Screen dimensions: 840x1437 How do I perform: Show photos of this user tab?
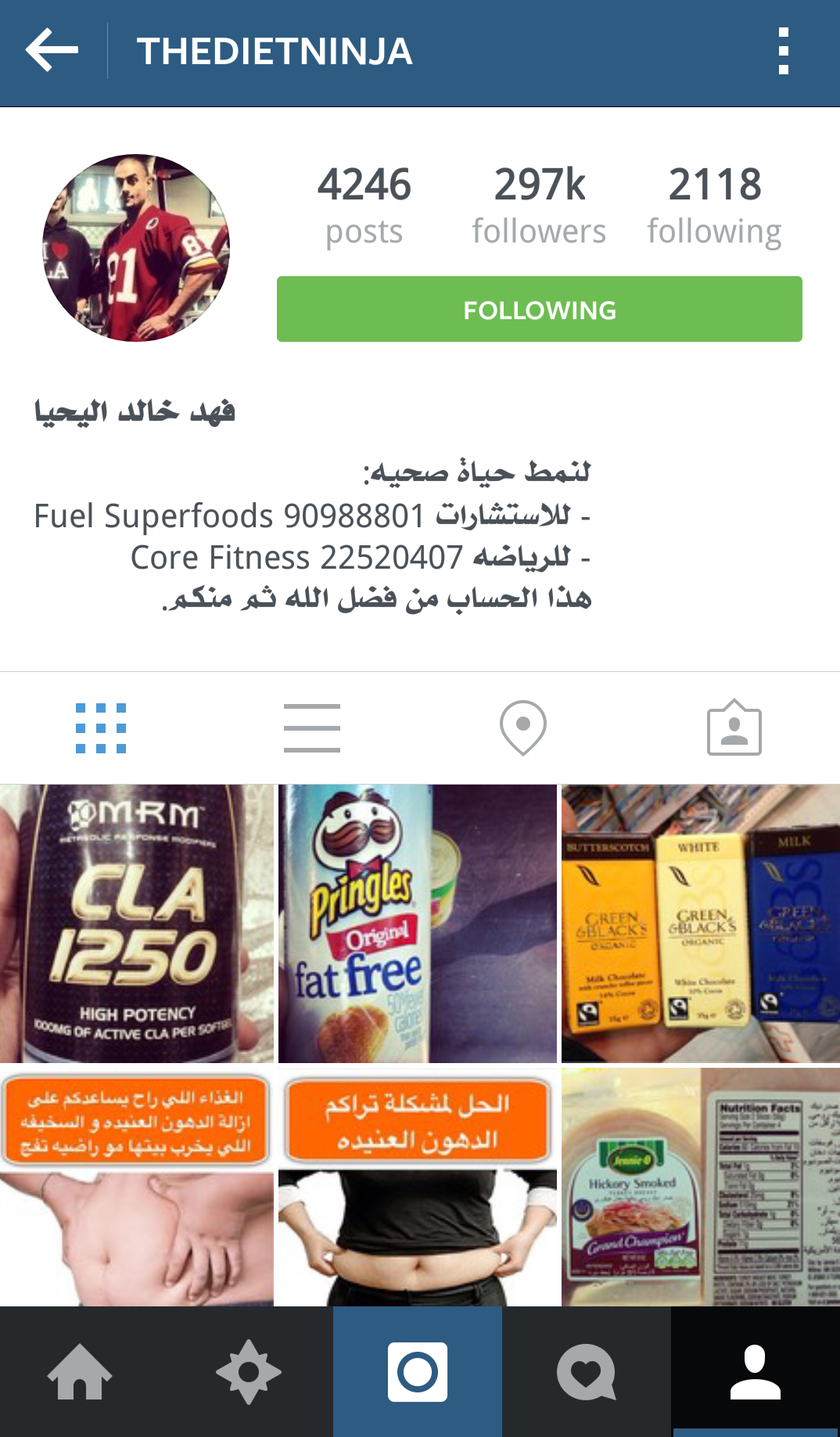[x=734, y=728]
